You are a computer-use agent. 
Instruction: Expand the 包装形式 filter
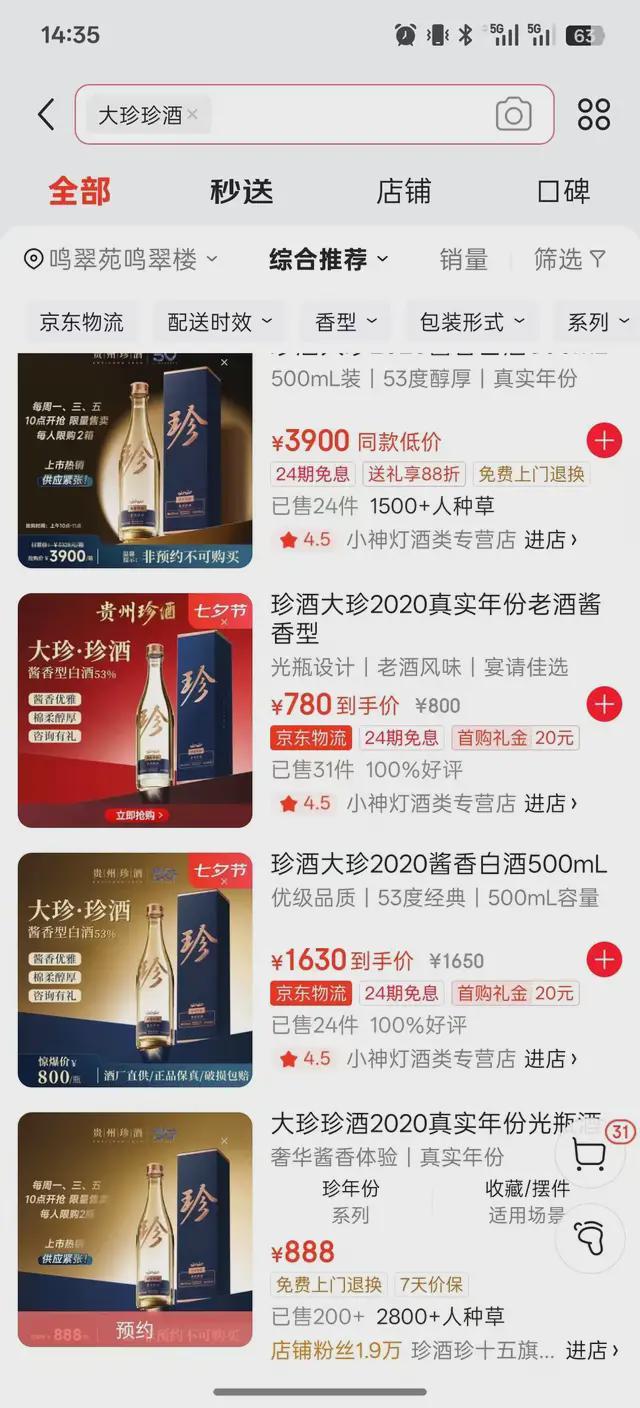click(472, 322)
